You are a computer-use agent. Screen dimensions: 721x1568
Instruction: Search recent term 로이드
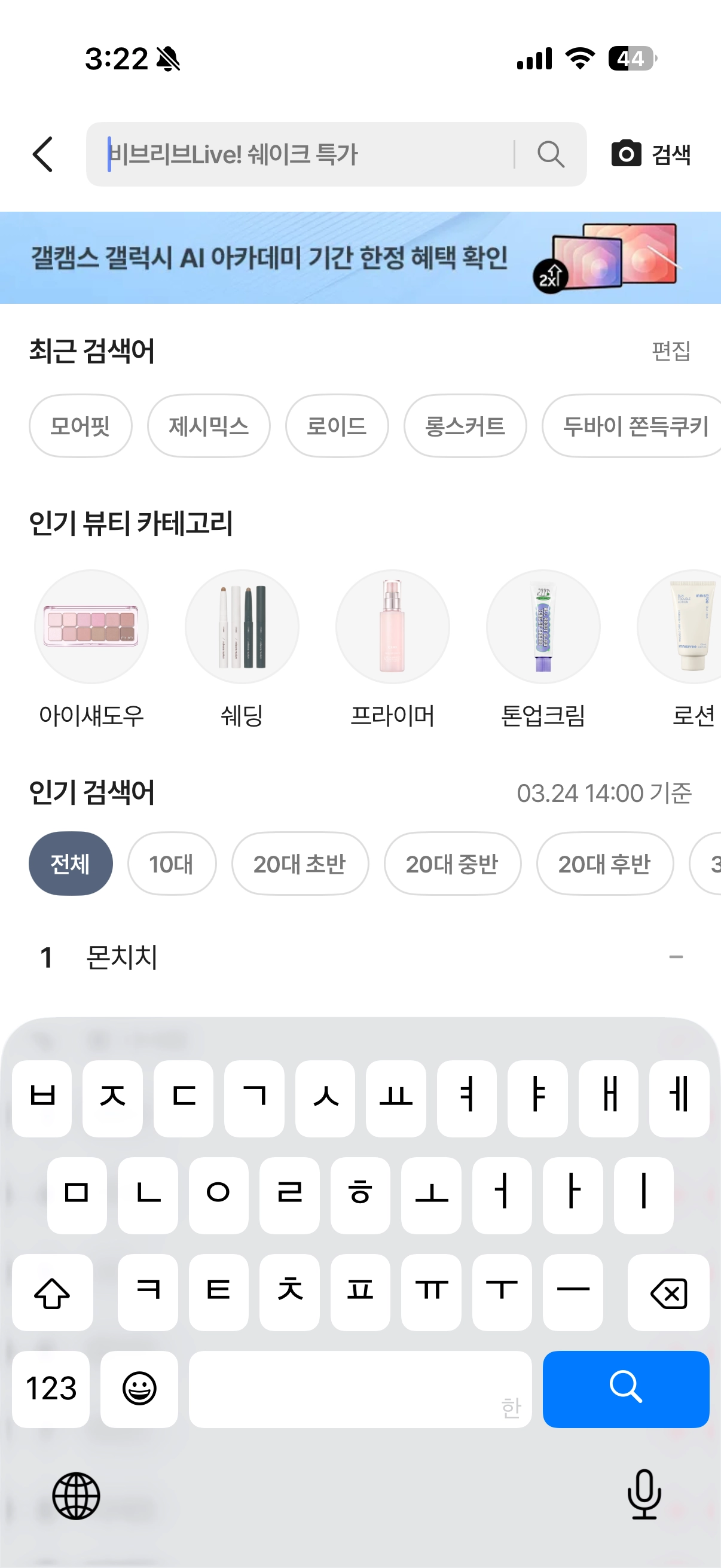pyautogui.click(x=337, y=426)
